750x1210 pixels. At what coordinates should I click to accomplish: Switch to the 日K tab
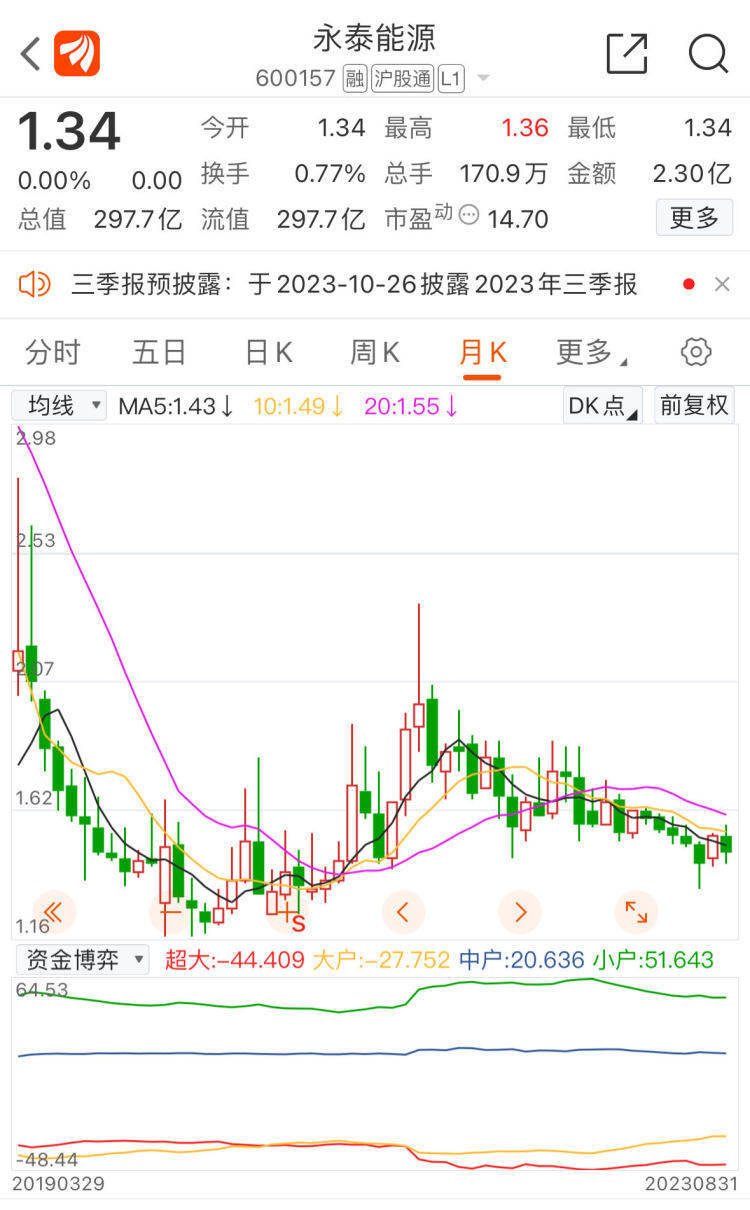[x=268, y=352]
